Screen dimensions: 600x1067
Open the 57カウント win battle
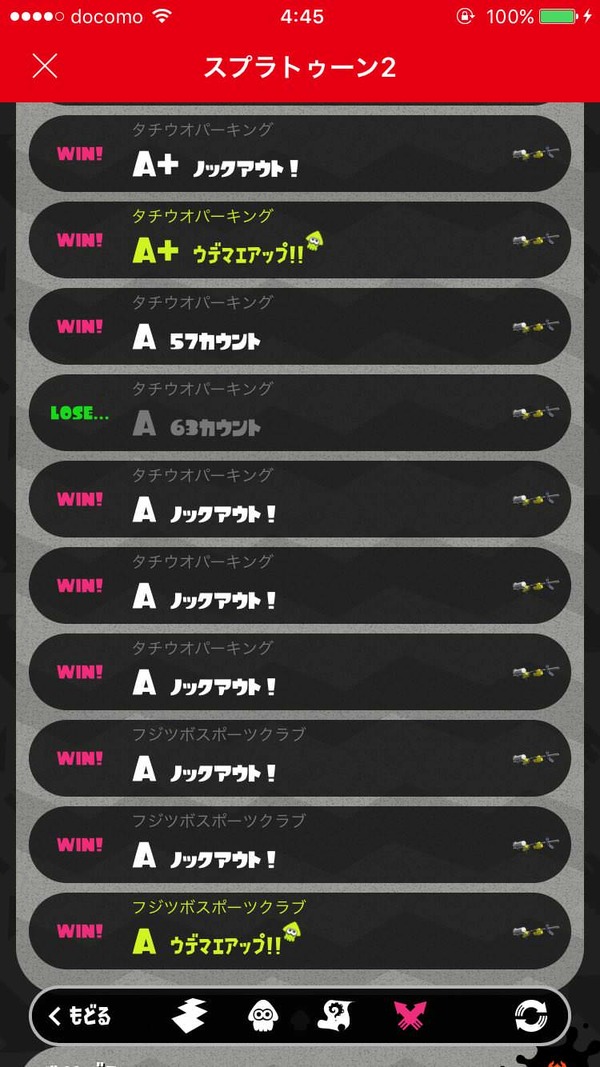[300, 326]
